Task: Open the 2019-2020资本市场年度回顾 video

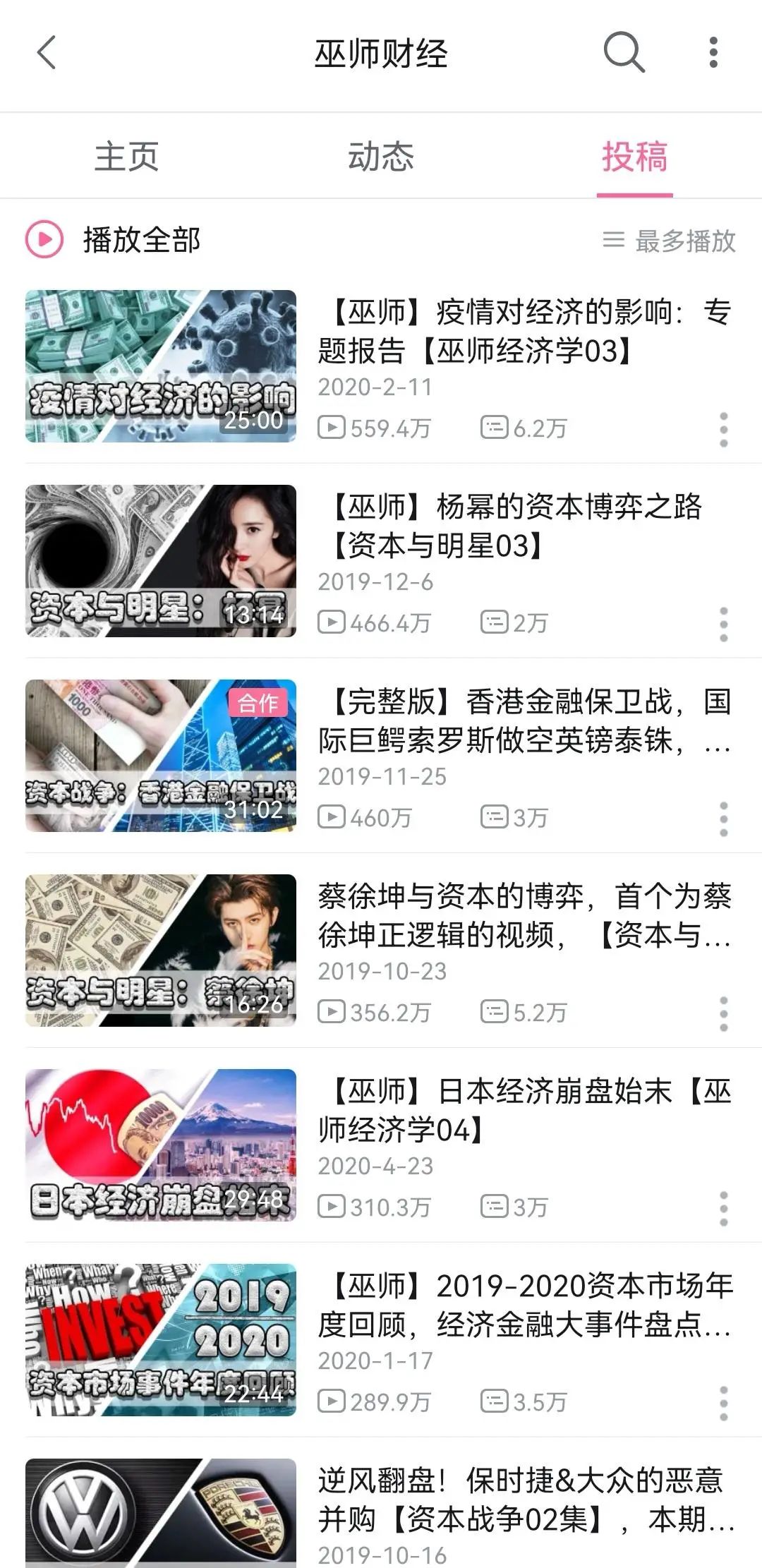Action: [x=524, y=1305]
